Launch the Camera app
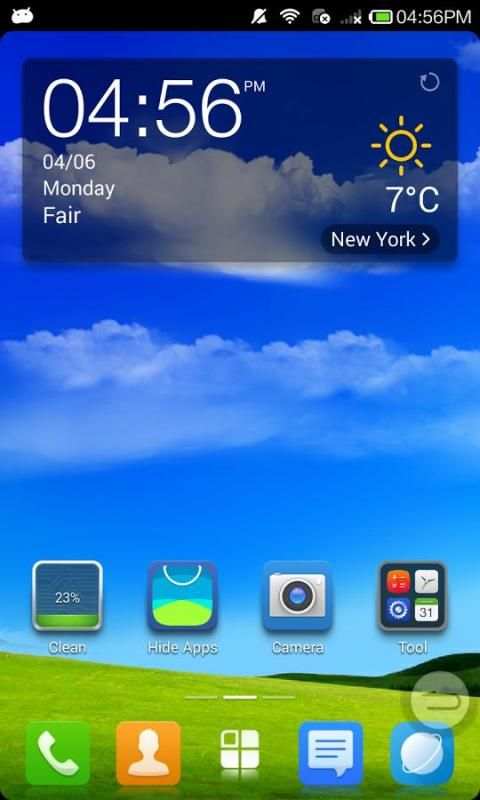The height and width of the screenshot is (800, 480). point(297,596)
